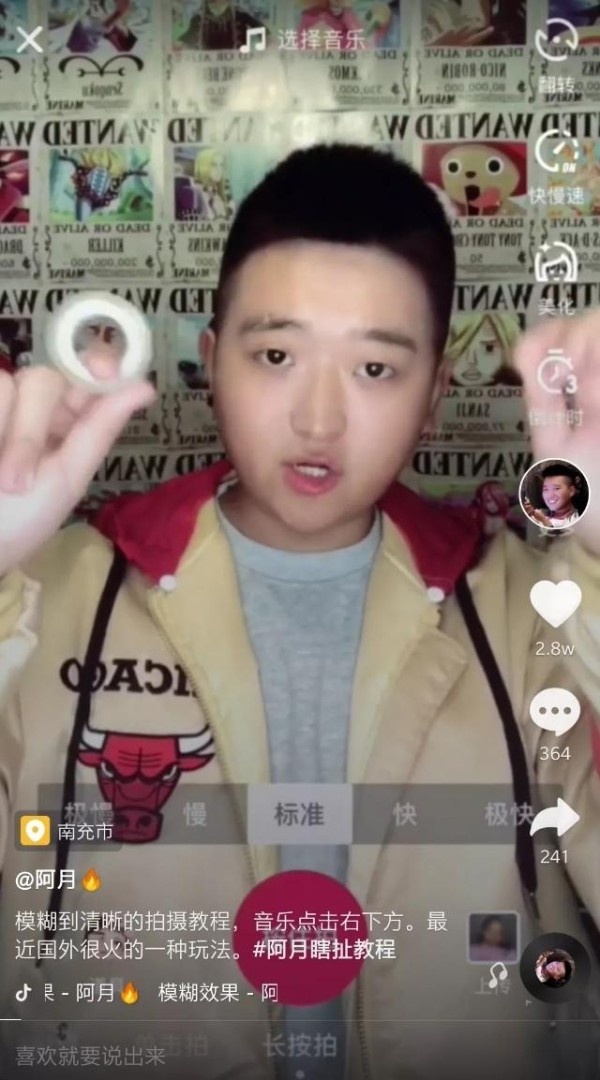600x1080 pixels.
Task: Open the comments with 364 replies
Action: coord(554,713)
